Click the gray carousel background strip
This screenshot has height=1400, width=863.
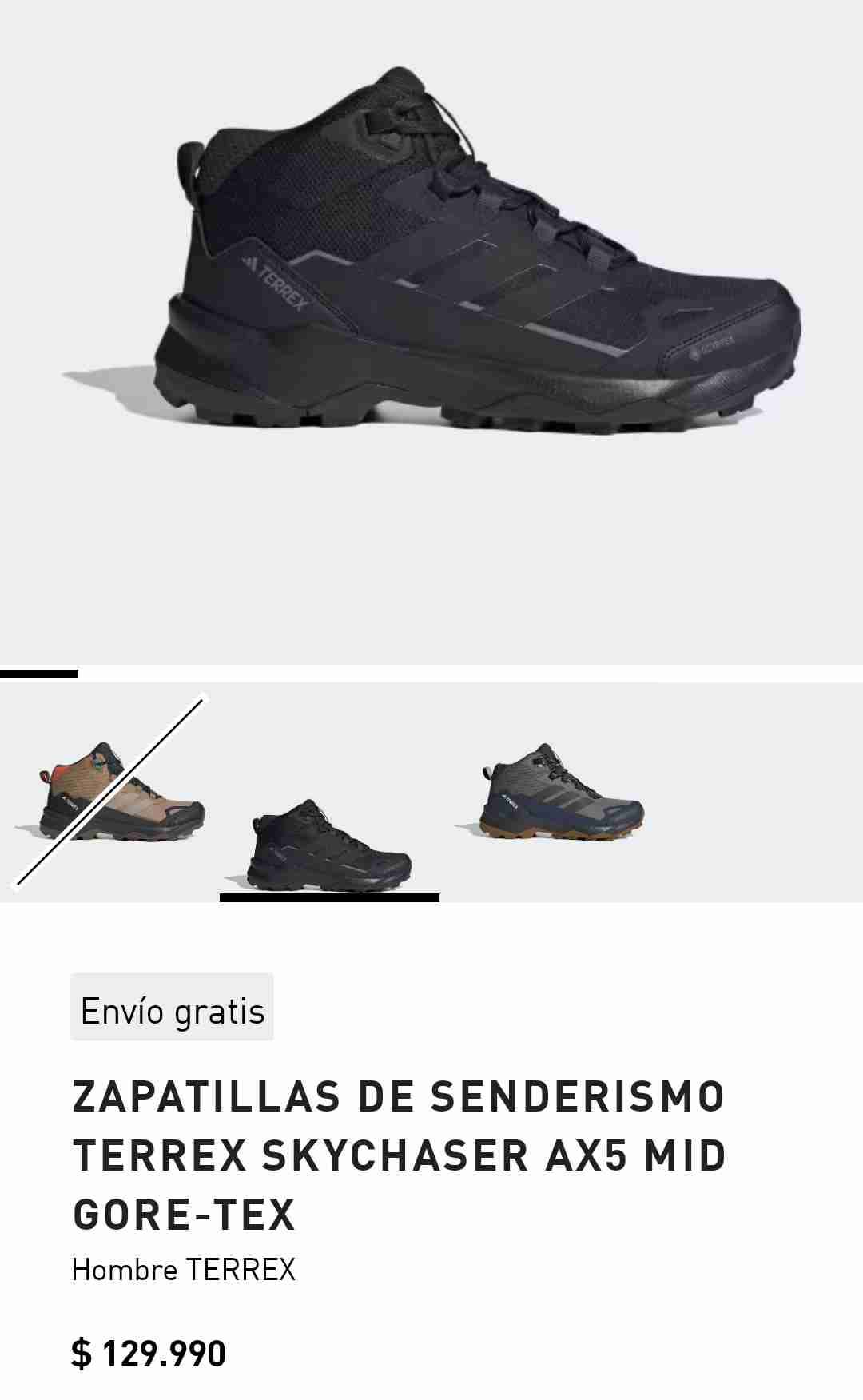point(759,799)
